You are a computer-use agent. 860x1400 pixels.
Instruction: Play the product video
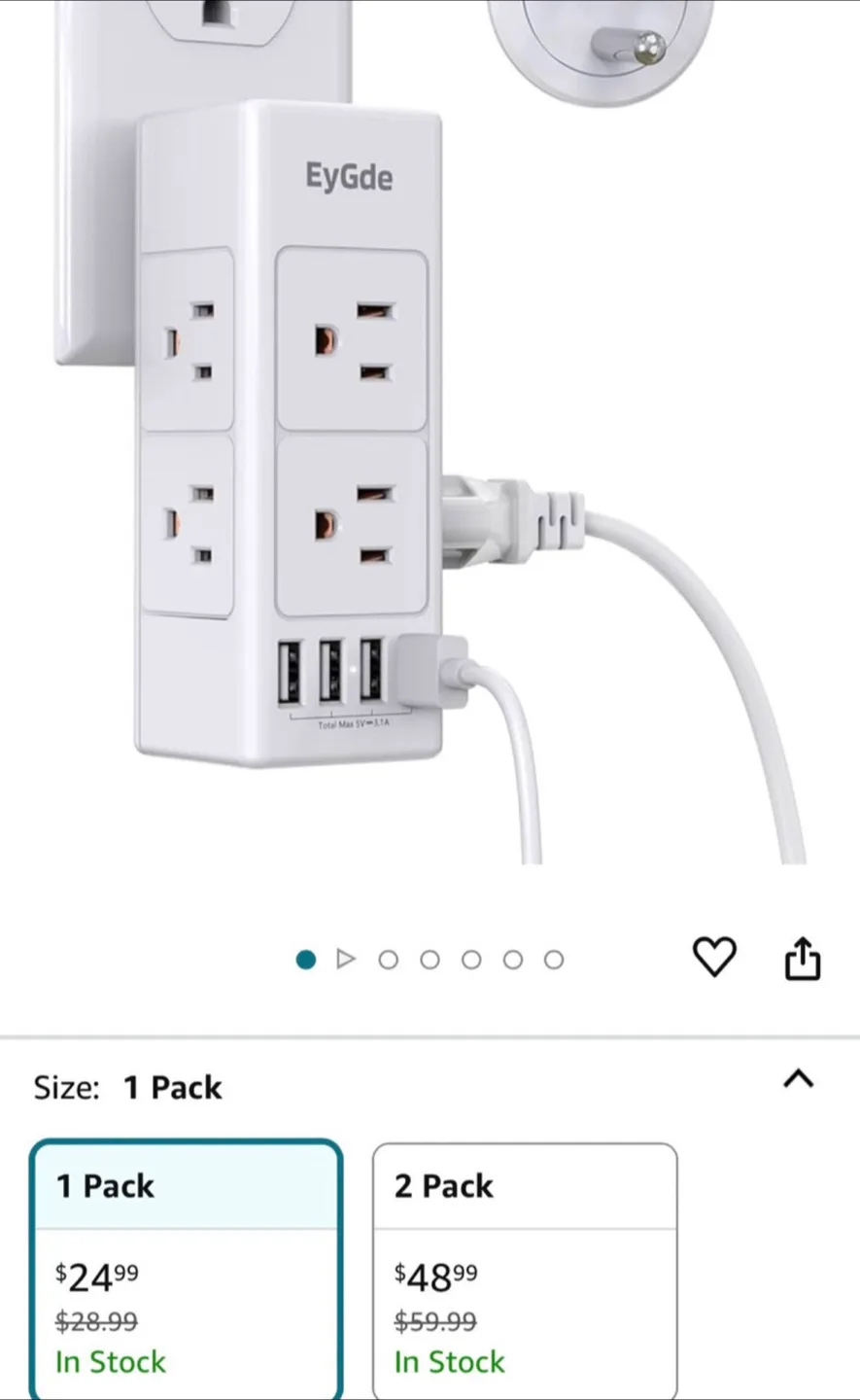point(346,959)
